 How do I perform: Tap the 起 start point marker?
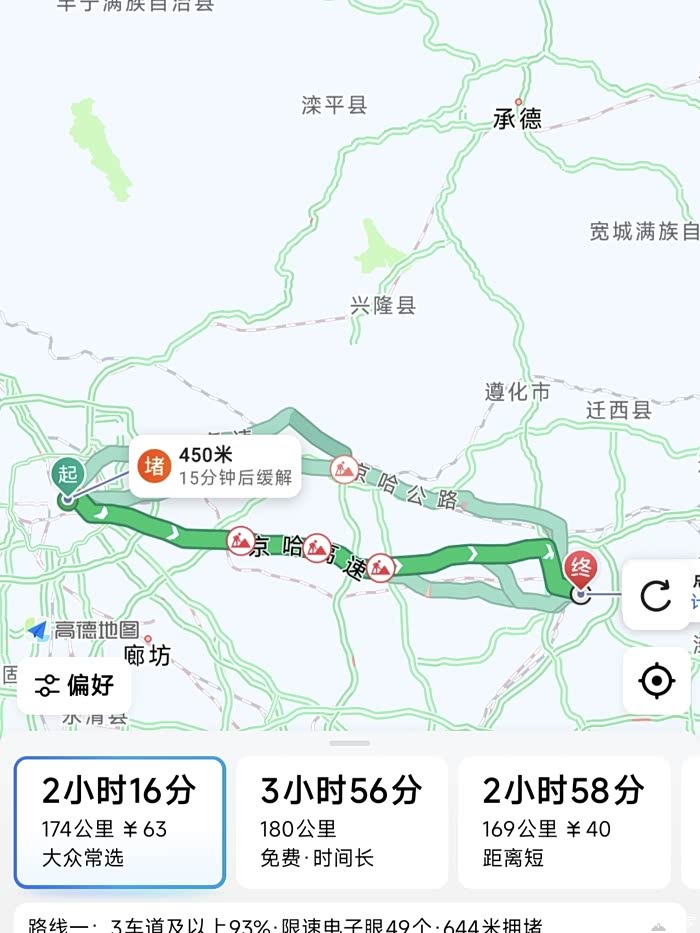click(68, 480)
